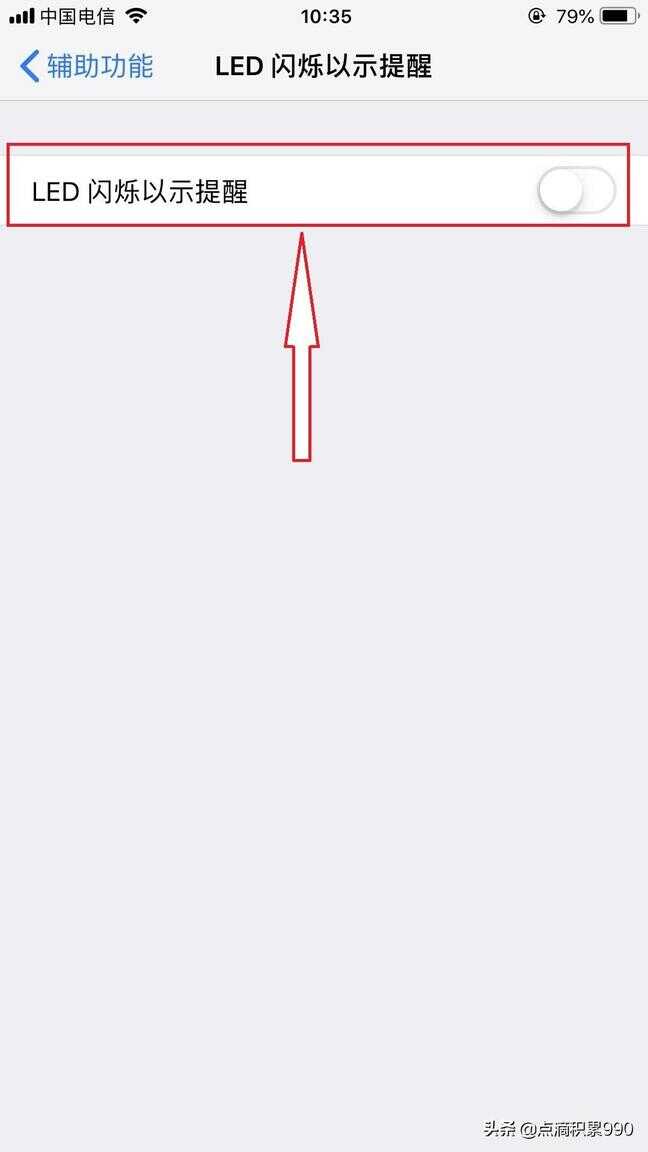Go back to 辅助功能 settings
The width and height of the screenshot is (648, 1152).
86,66
